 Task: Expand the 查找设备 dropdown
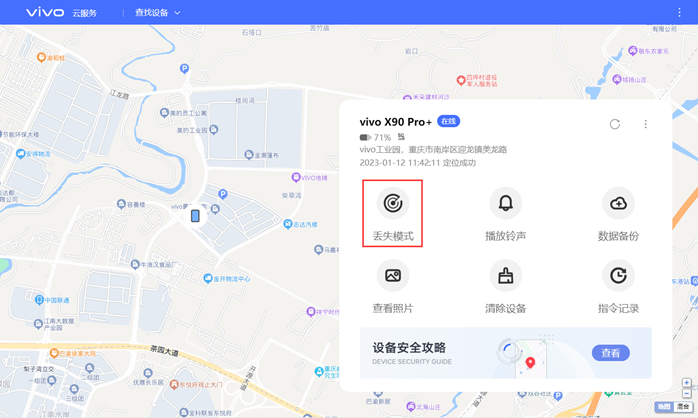pos(158,13)
